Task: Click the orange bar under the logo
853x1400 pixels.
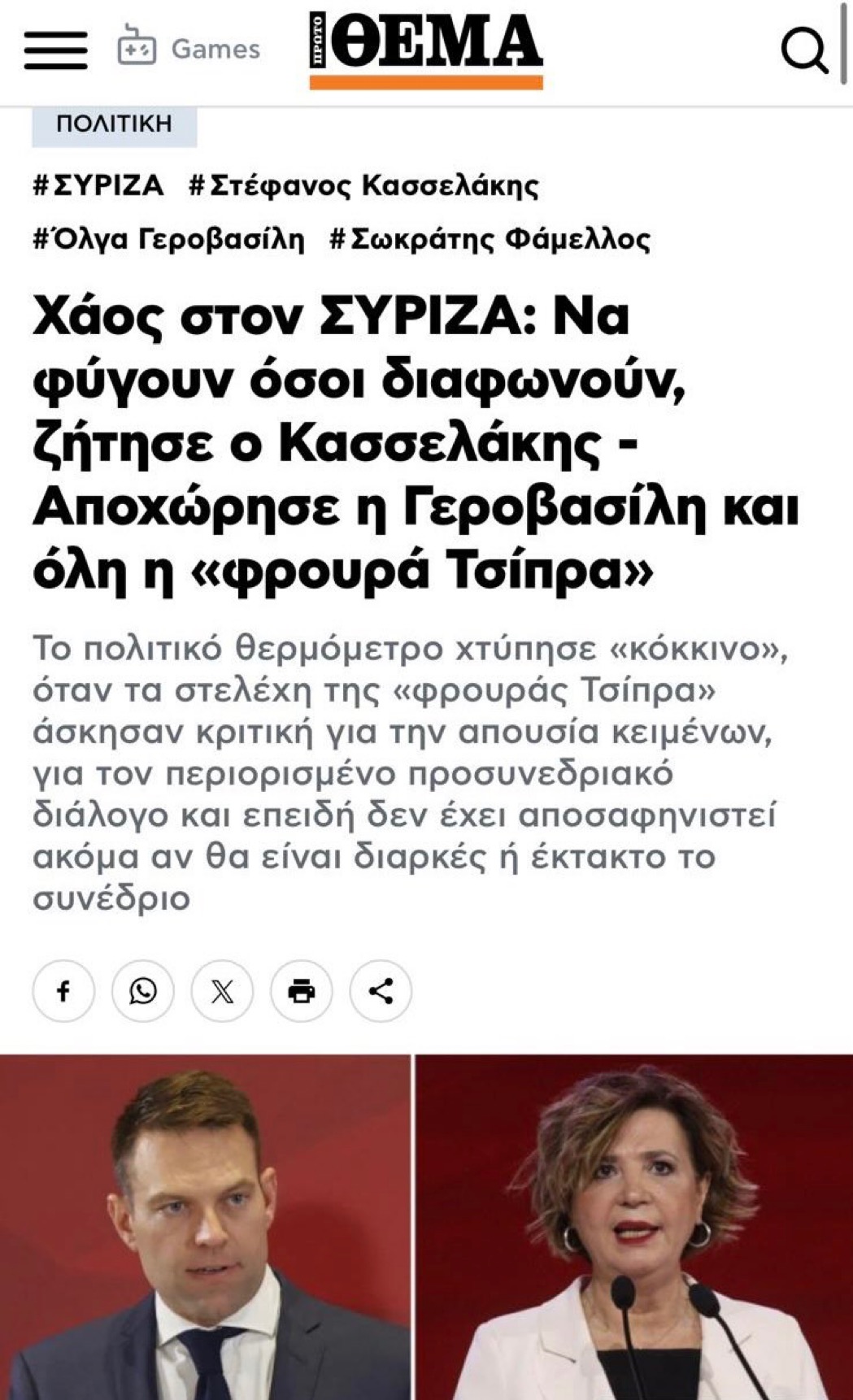Action: coord(425,81)
